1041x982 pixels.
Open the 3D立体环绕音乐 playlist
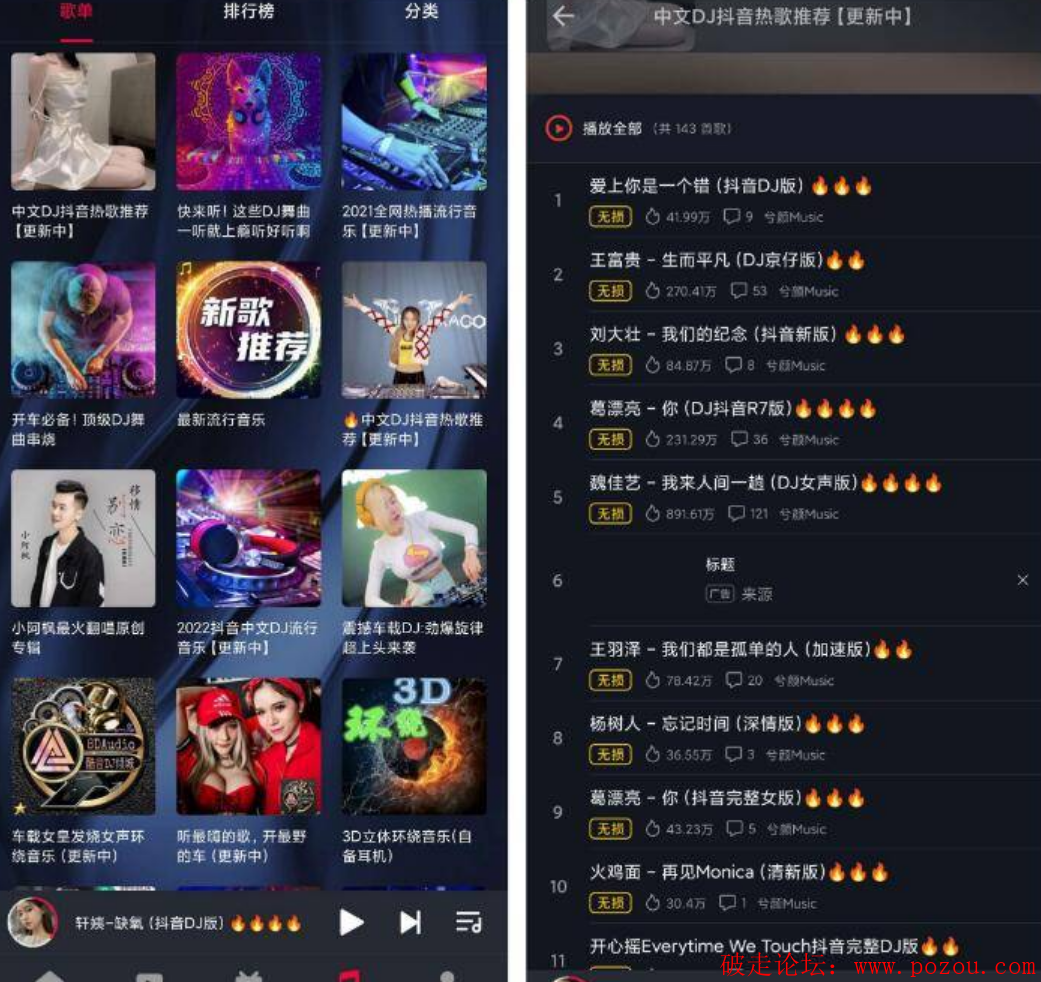(414, 747)
